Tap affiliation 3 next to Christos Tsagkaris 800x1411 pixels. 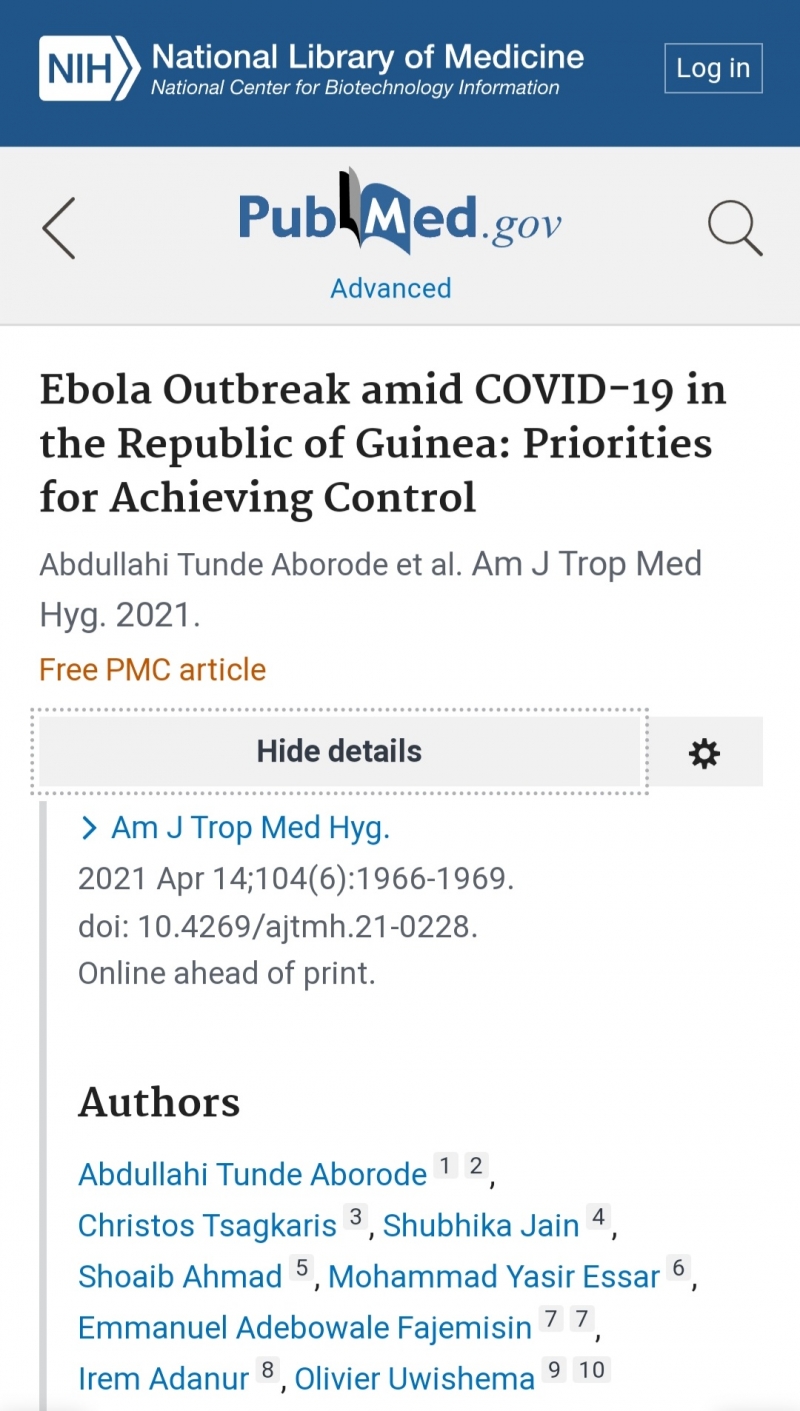(x=356, y=1217)
